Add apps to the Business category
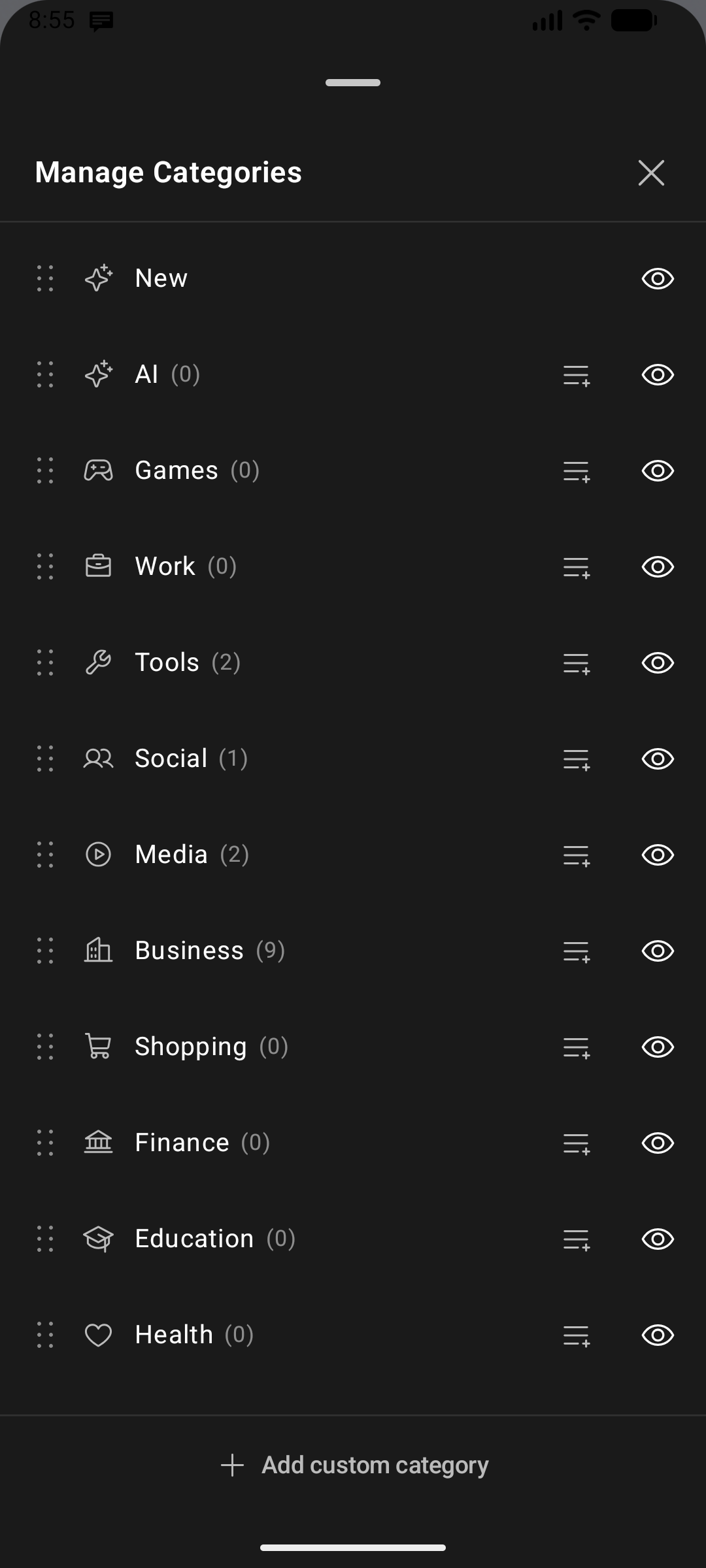 click(x=577, y=952)
